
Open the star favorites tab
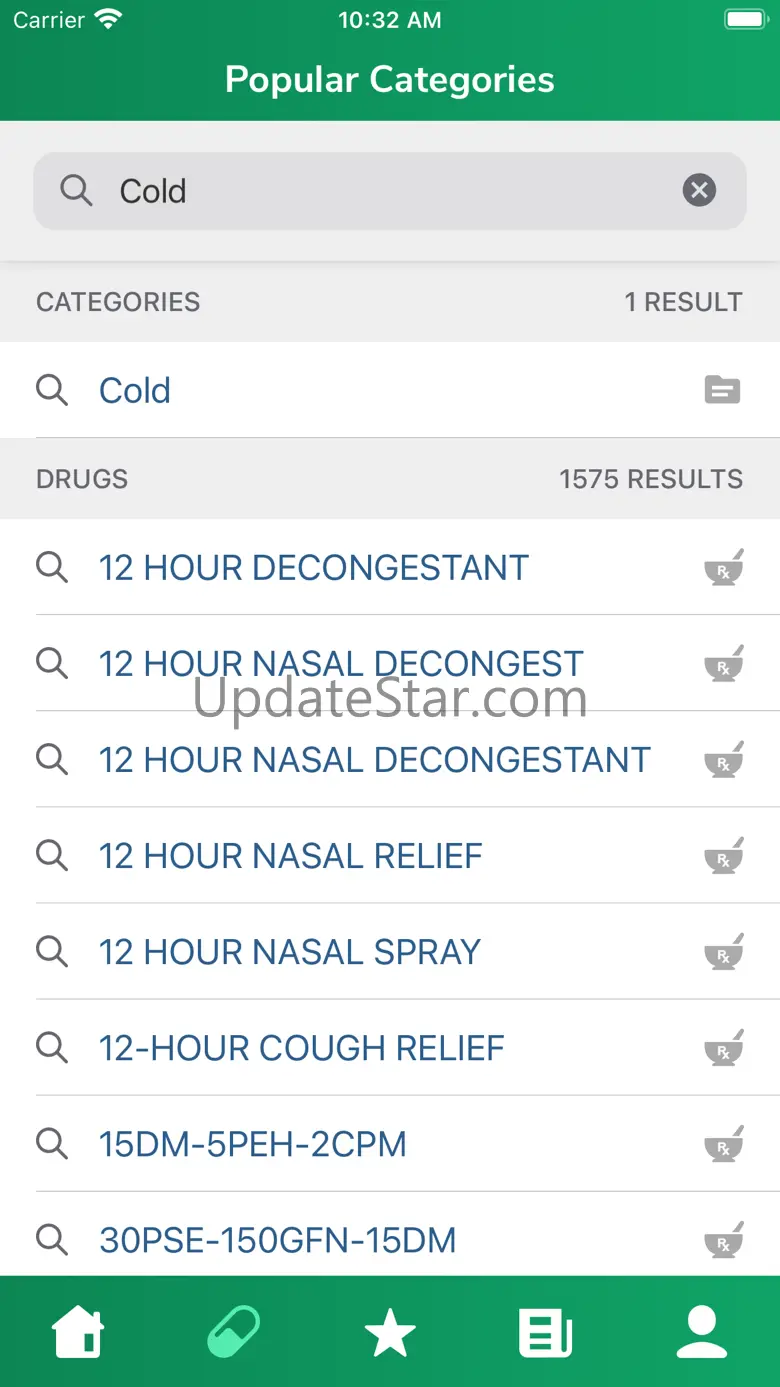coord(390,1333)
